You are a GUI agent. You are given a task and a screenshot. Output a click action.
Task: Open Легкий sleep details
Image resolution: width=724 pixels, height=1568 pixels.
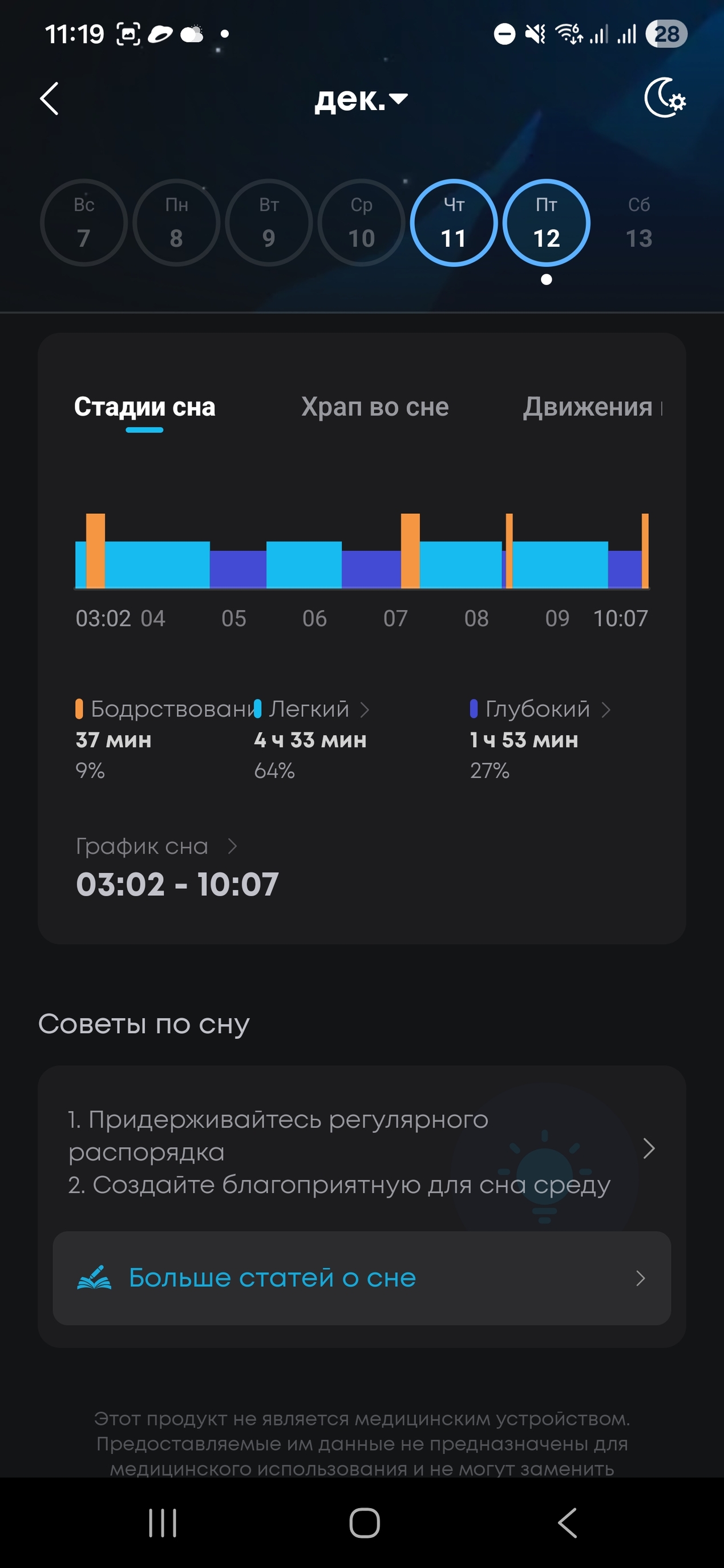point(310,709)
